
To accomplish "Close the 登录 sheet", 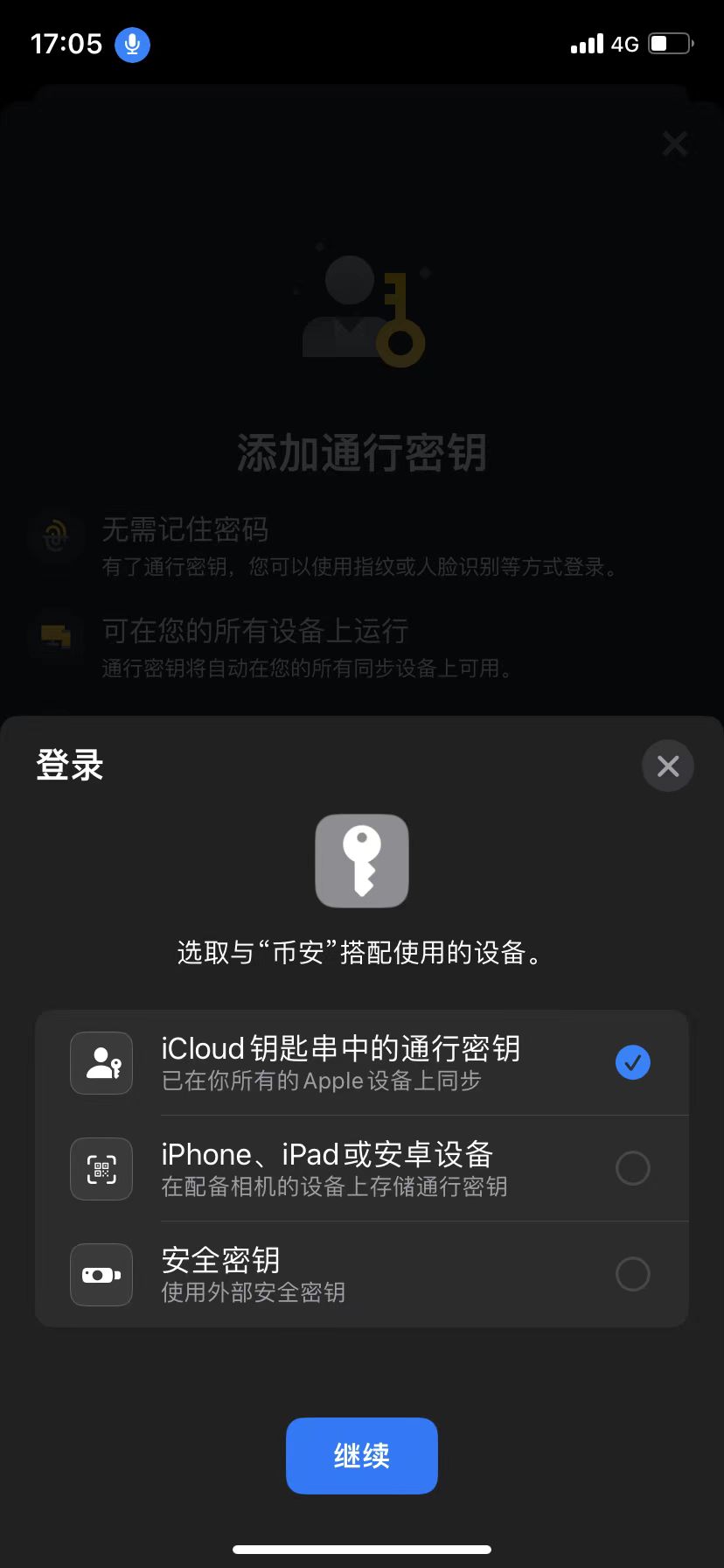I will [x=668, y=766].
